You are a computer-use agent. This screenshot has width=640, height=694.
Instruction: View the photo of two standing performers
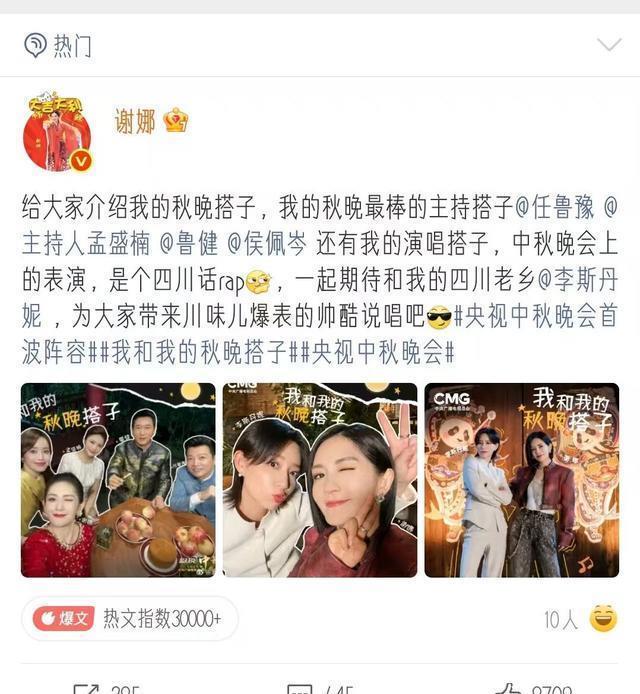(521, 480)
